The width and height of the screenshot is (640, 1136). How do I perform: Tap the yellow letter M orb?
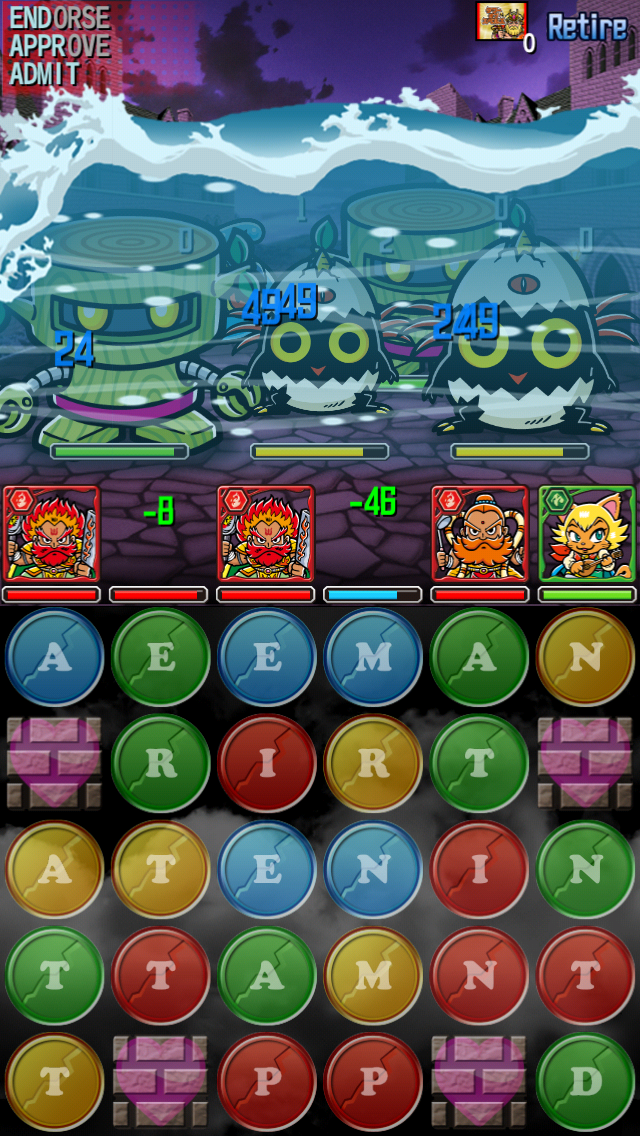(373, 975)
